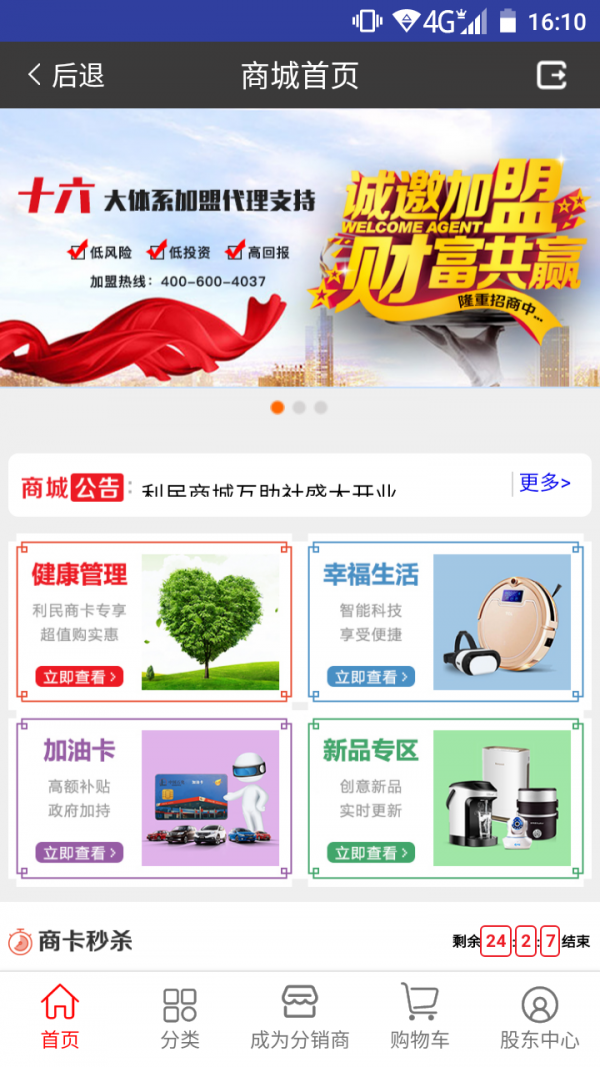This screenshot has height=1067, width=600.
Task: Go to the 股东中心 tab
Action: 539,1016
